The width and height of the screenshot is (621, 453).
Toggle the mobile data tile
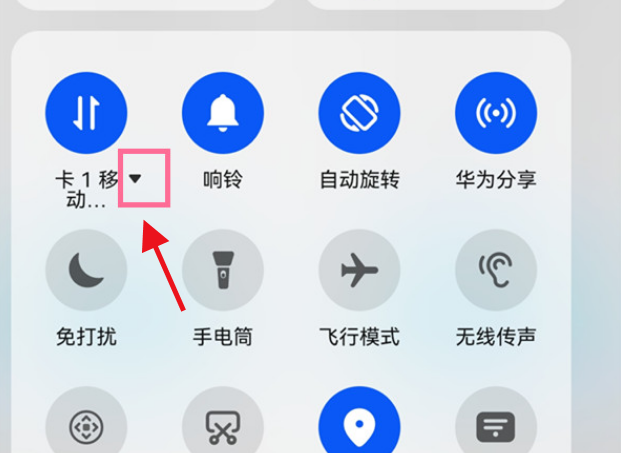[86, 113]
